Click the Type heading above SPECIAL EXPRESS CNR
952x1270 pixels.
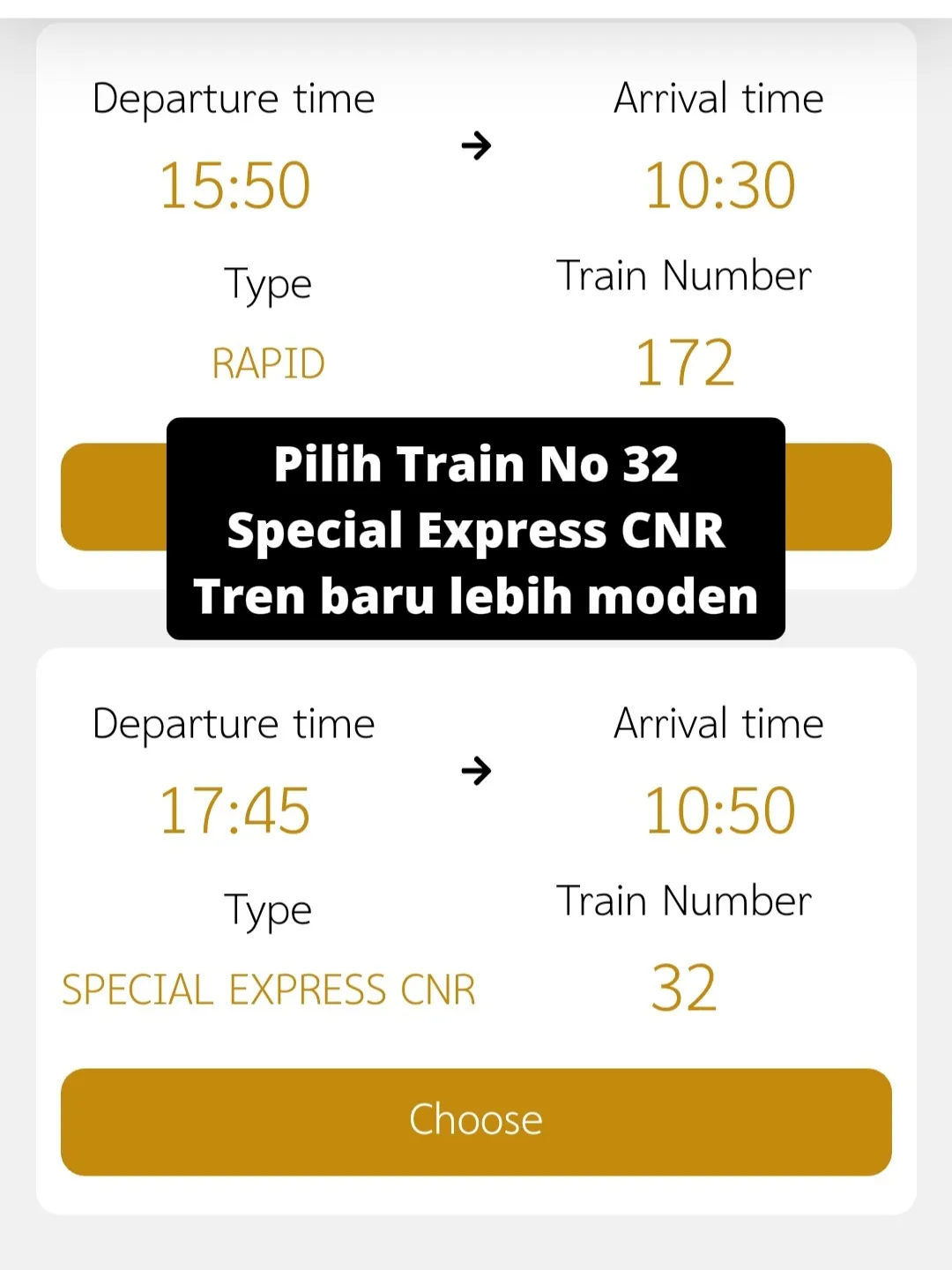coord(268,908)
